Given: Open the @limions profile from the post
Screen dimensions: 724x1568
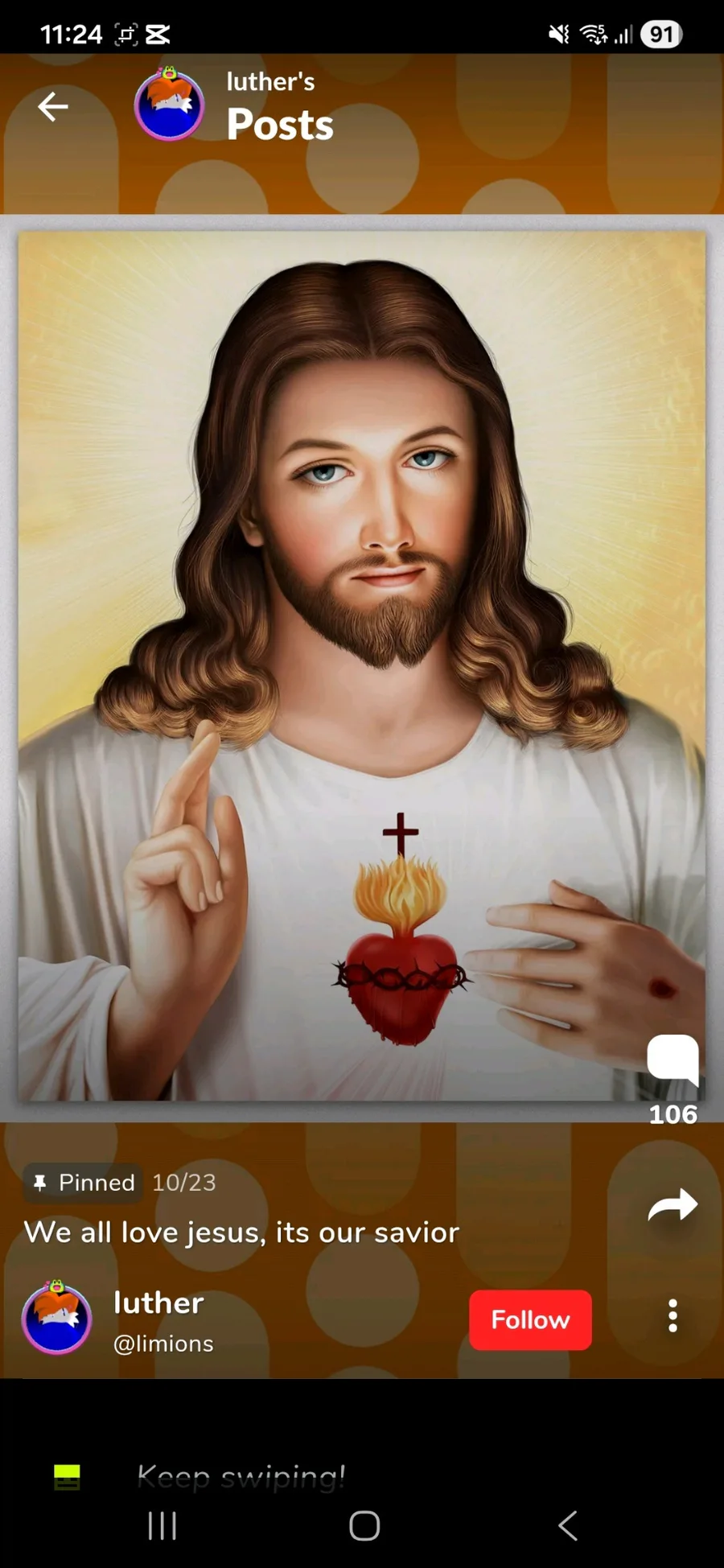Looking at the screenshot, I should [163, 1344].
